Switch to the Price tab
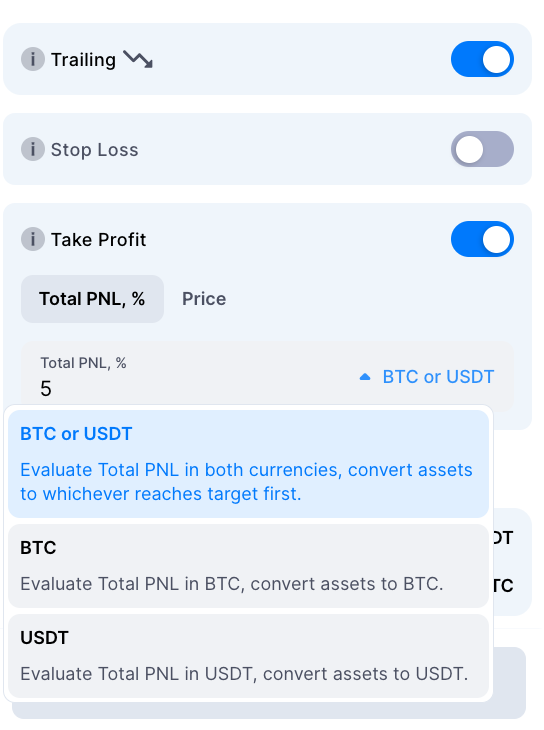This screenshot has height=730, width=544. coord(204,299)
